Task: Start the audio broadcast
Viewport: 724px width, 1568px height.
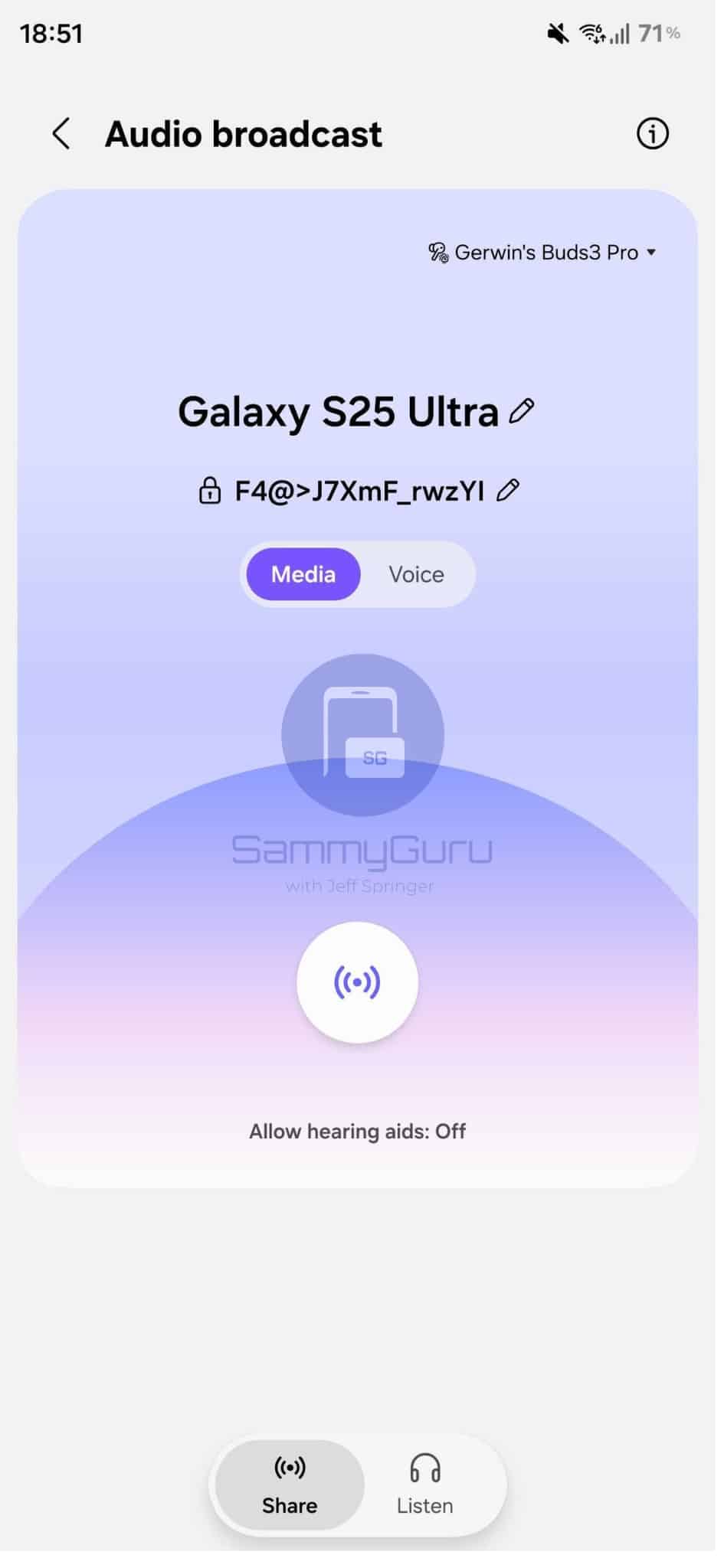Action: tap(357, 982)
